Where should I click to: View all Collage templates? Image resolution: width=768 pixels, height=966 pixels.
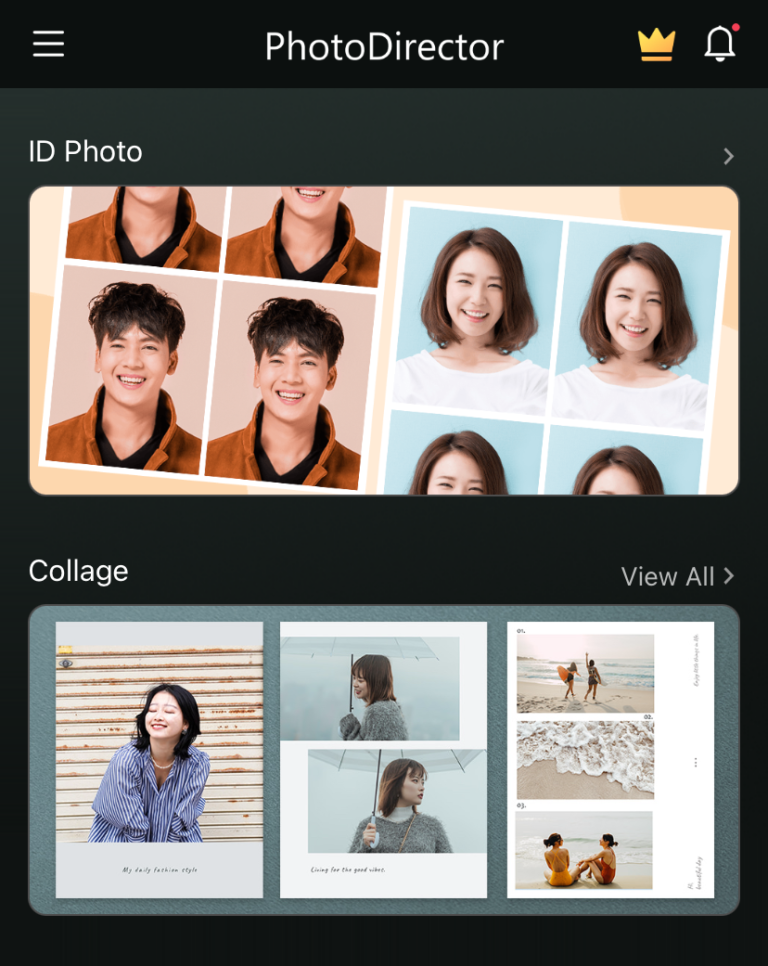(x=677, y=576)
